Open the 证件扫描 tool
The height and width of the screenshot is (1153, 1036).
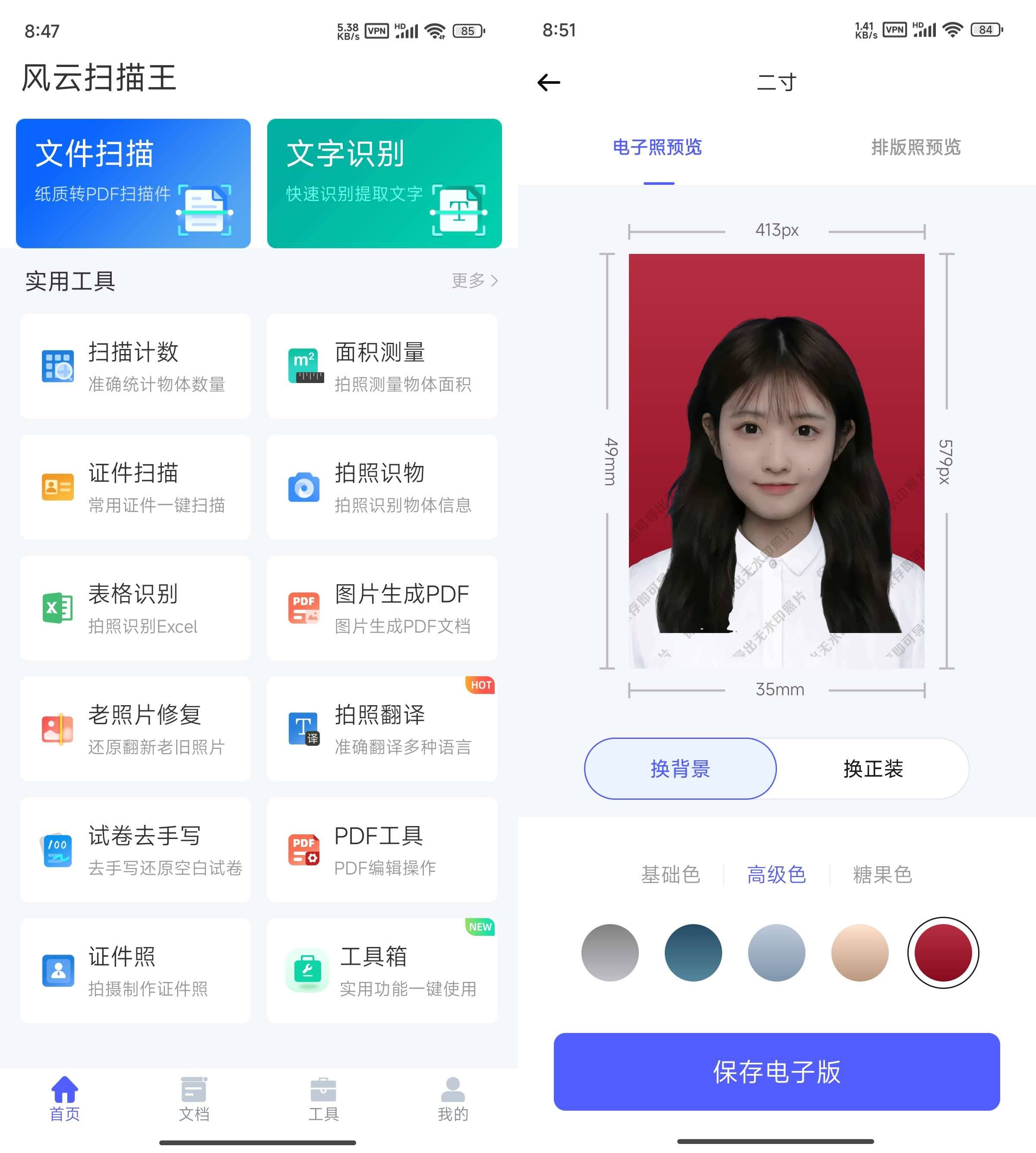point(136,488)
